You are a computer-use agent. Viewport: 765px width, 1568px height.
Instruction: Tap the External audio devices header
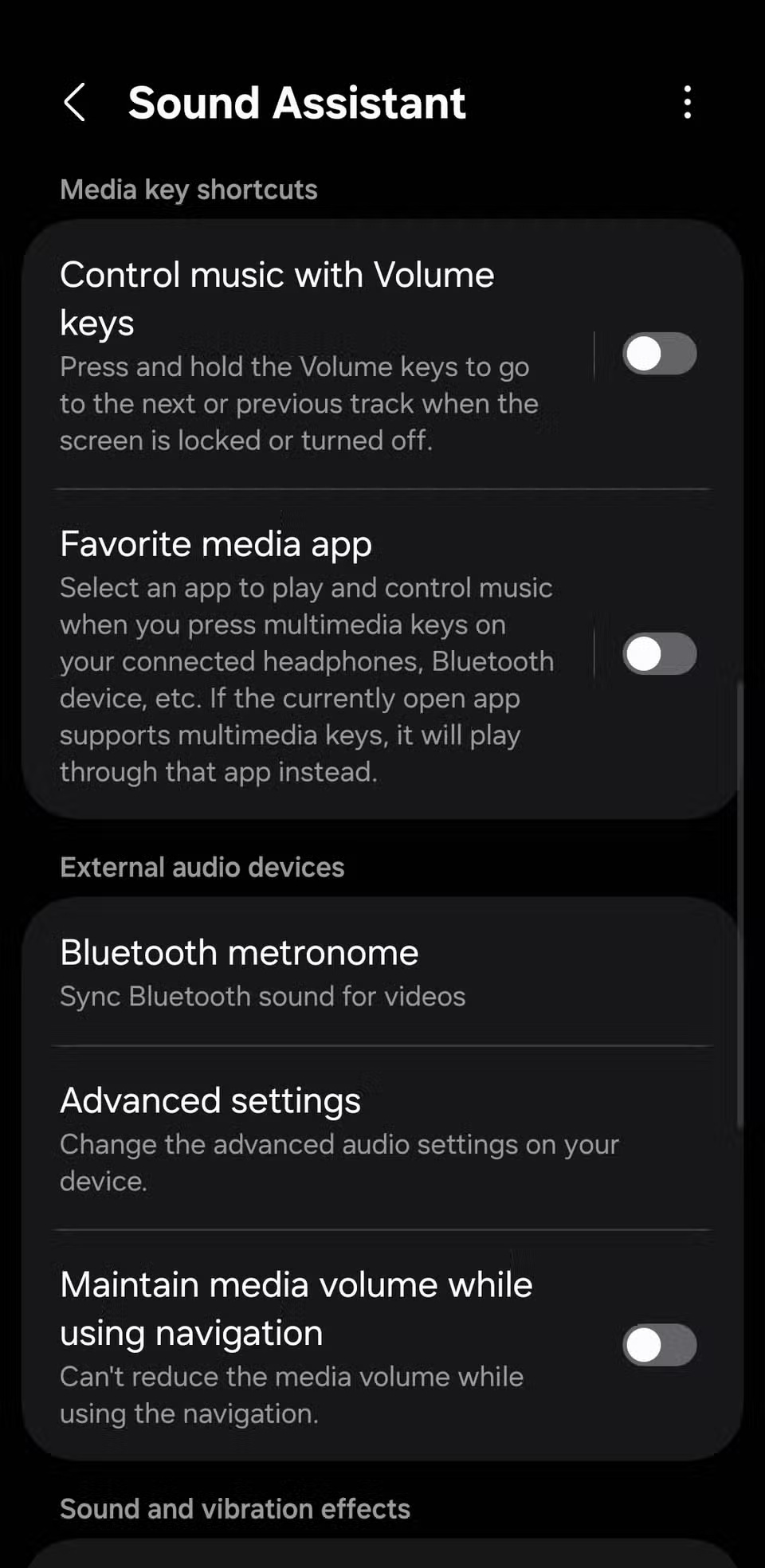[x=202, y=867]
